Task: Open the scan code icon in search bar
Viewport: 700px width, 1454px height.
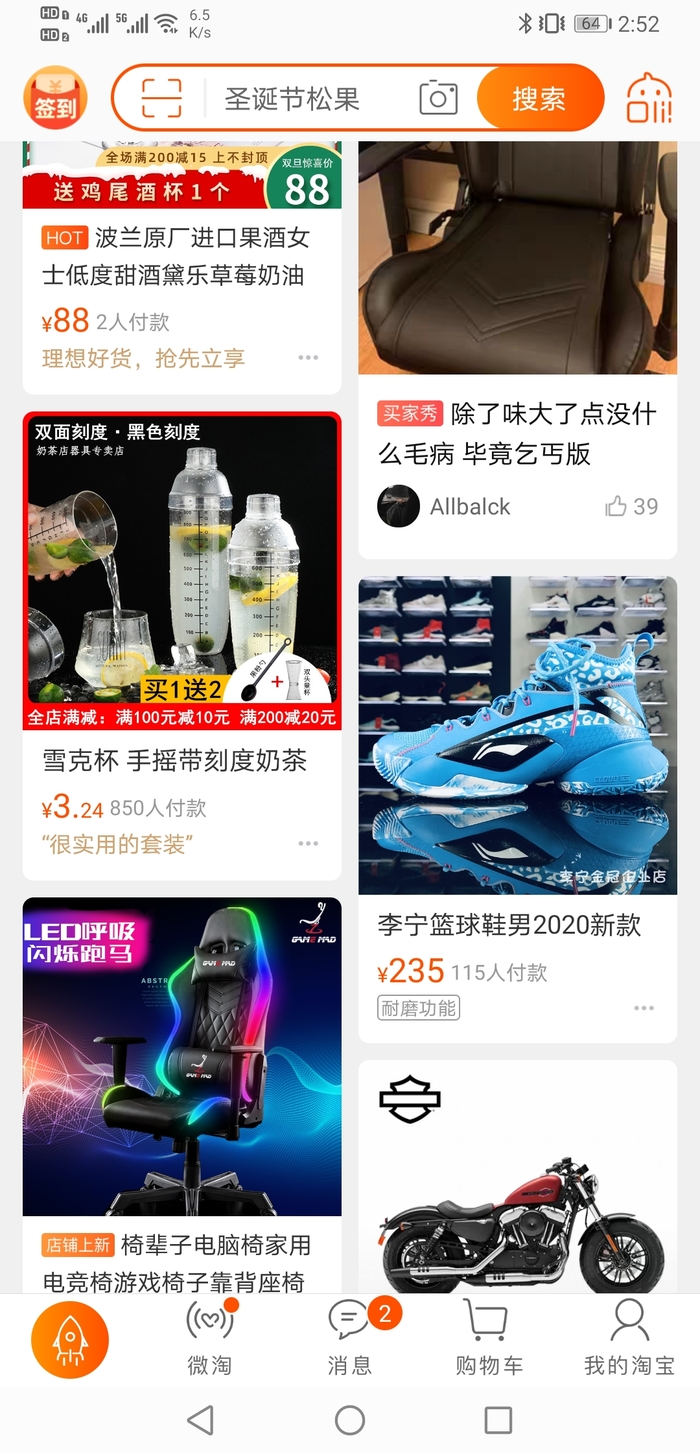Action: tap(161, 98)
